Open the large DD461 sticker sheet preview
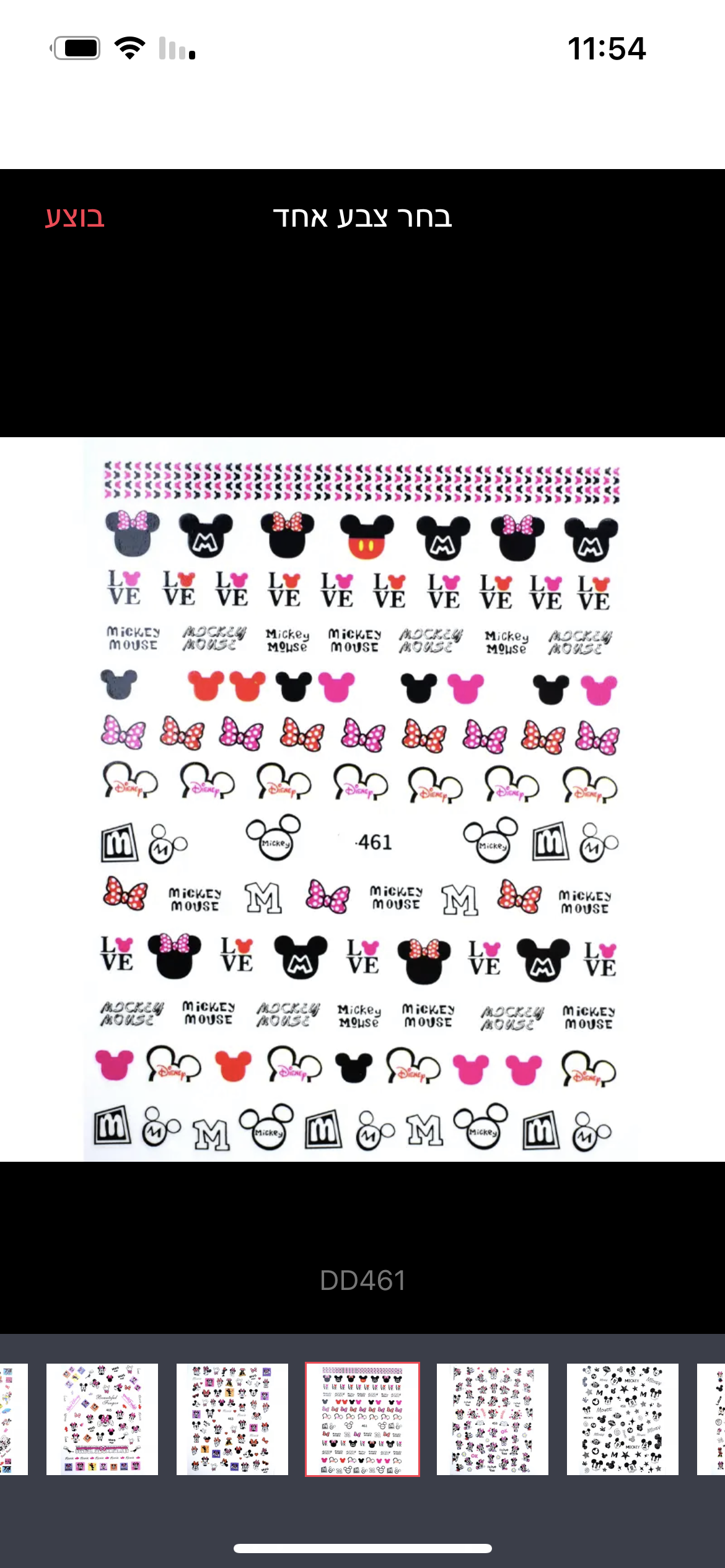 (x=362, y=799)
